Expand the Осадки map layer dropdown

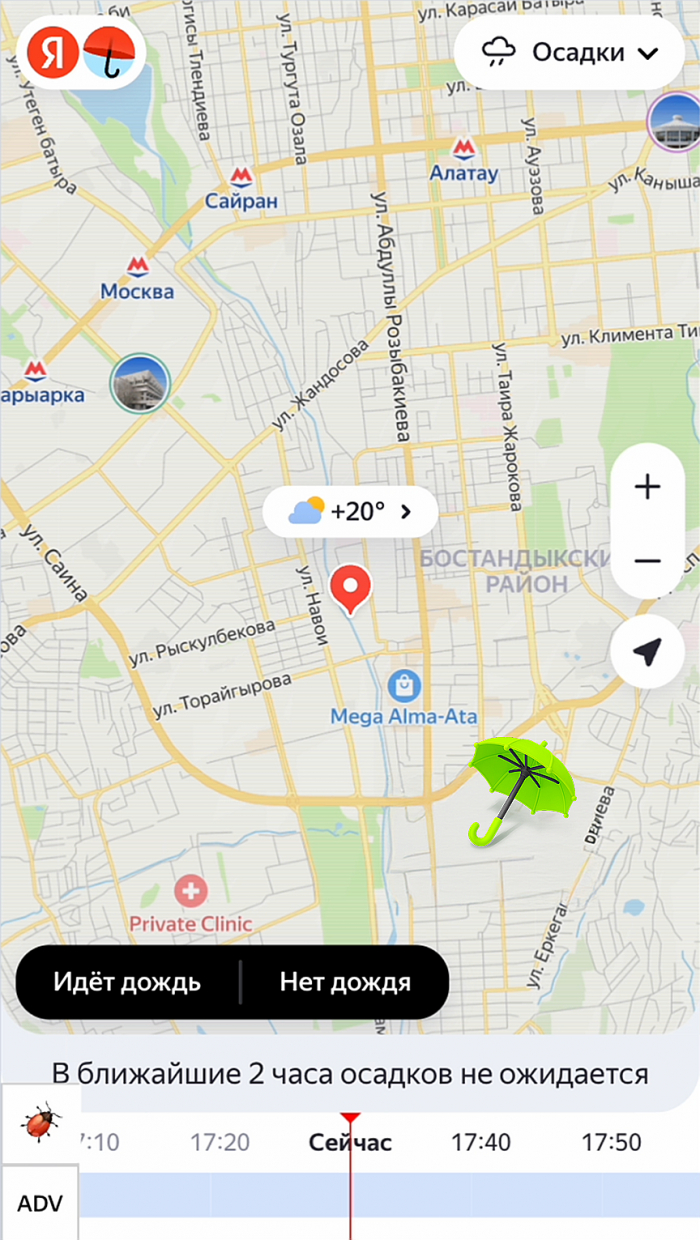coord(571,52)
